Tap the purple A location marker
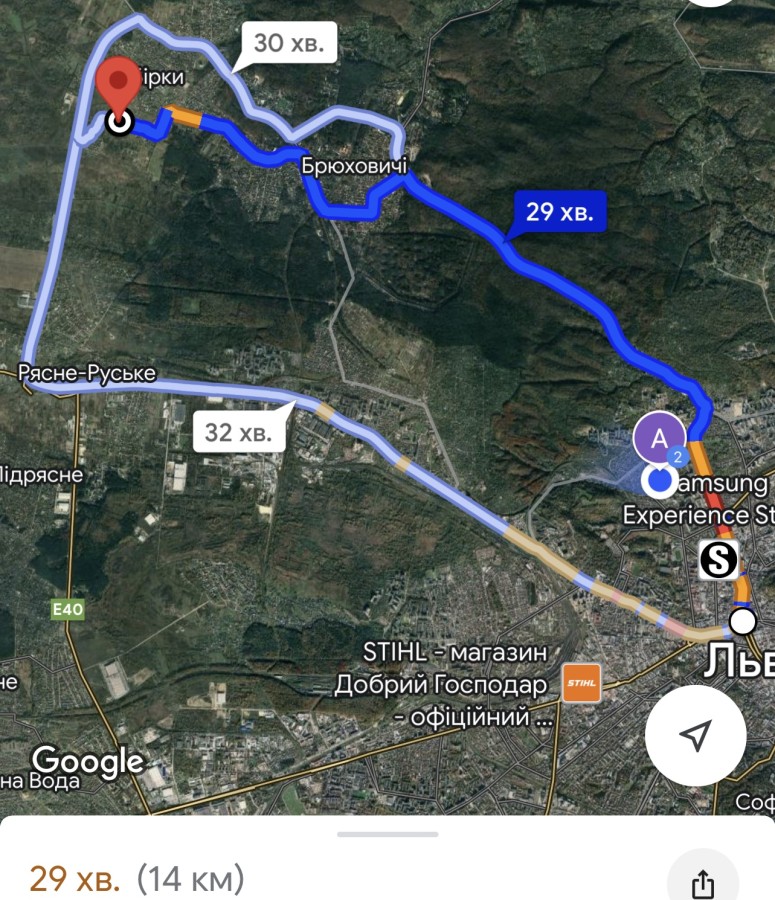Viewport: 775px width, 900px height. [x=659, y=438]
